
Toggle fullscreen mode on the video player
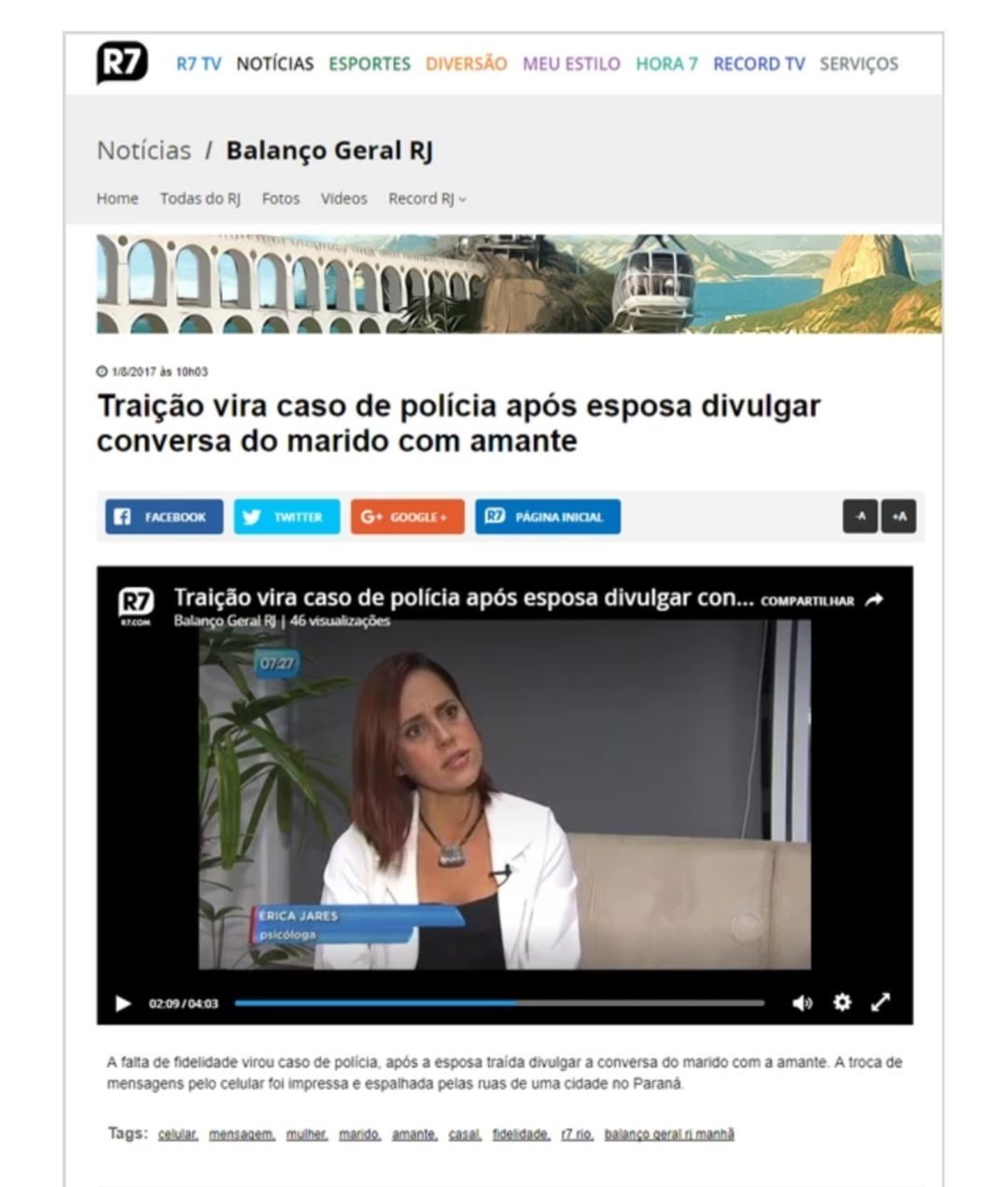click(x=879, y=1002)
